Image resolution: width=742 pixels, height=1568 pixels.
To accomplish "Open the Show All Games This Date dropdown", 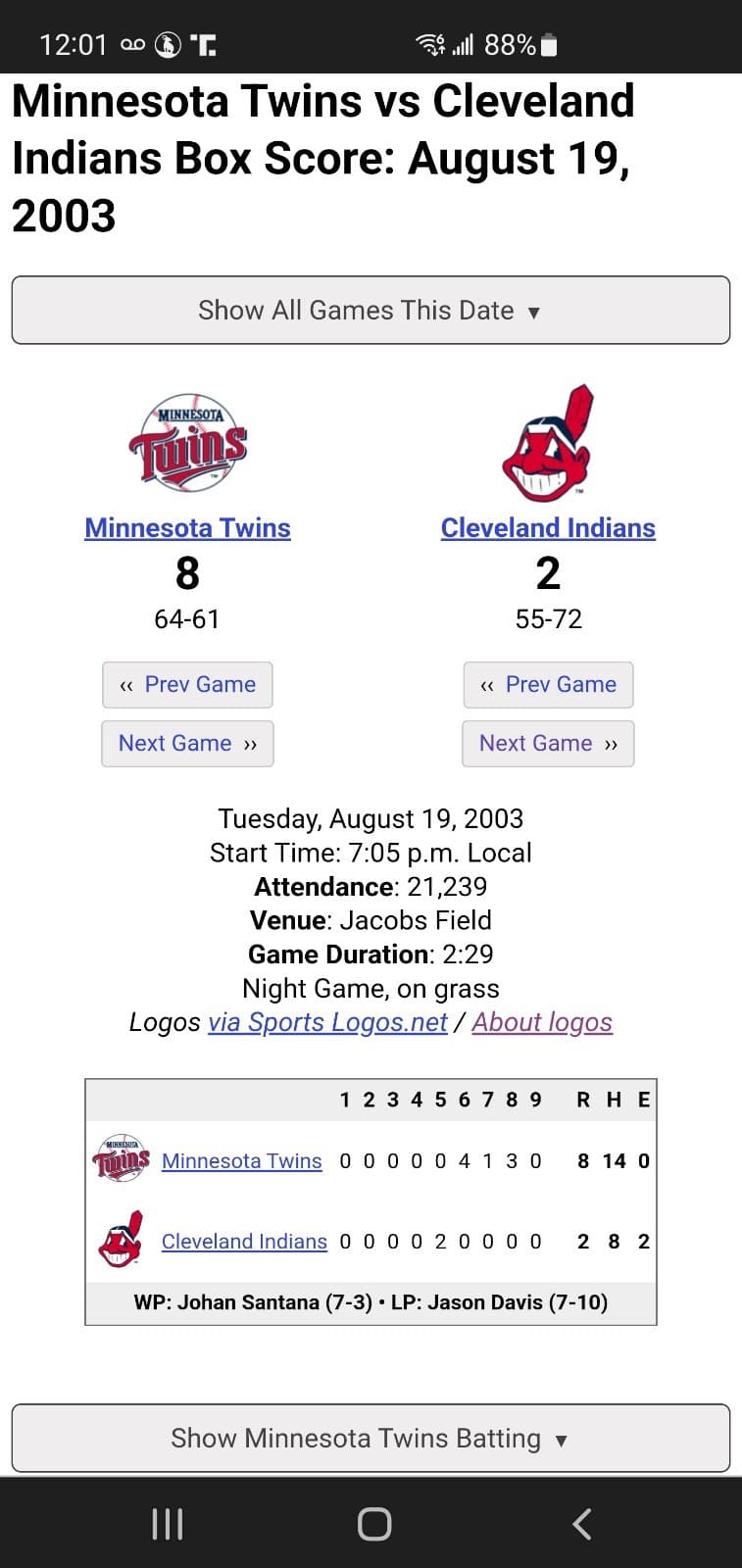I will coord(371,310).
